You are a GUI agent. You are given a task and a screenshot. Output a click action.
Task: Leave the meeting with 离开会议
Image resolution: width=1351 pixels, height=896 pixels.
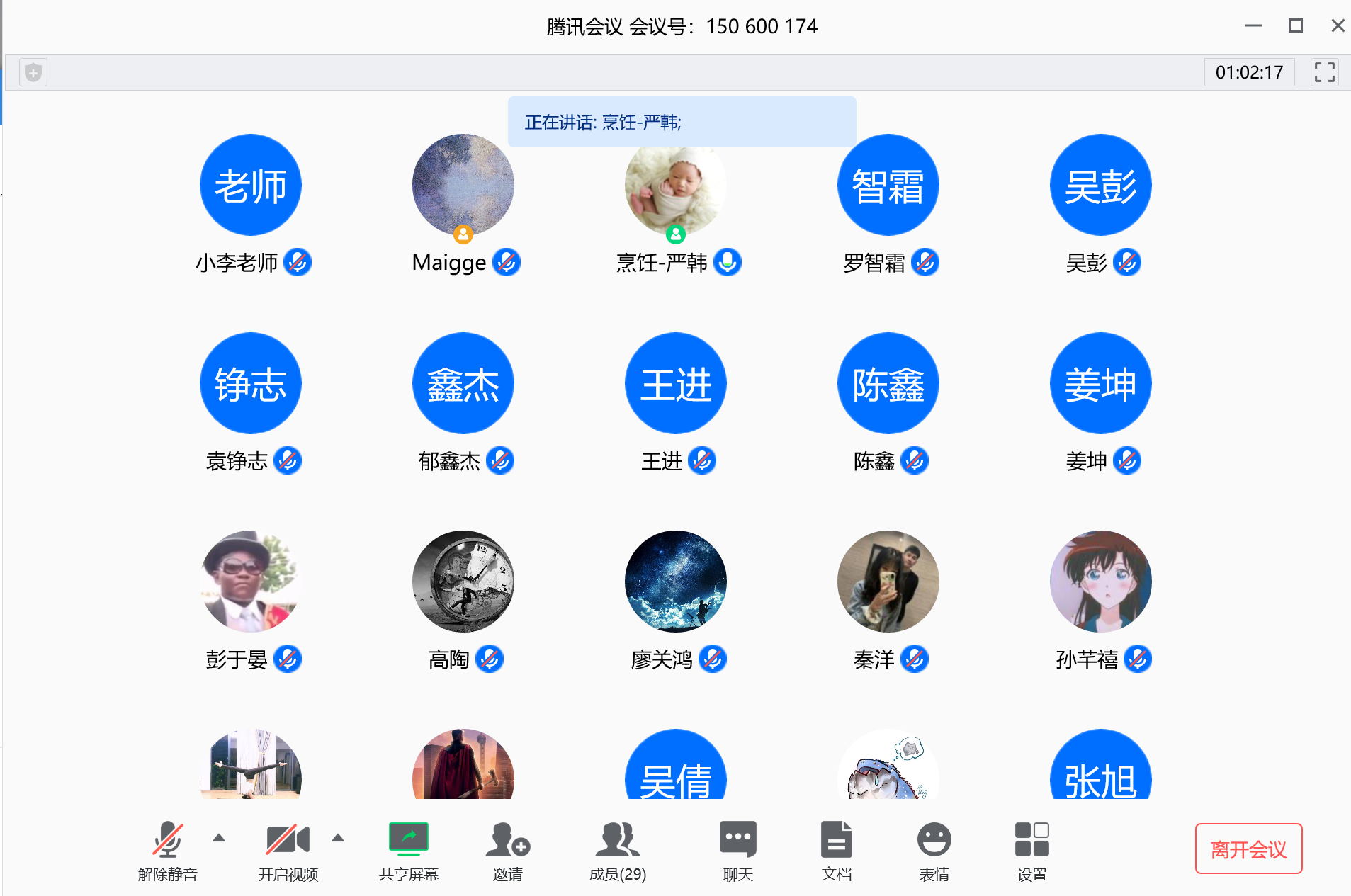[1248, 849]
